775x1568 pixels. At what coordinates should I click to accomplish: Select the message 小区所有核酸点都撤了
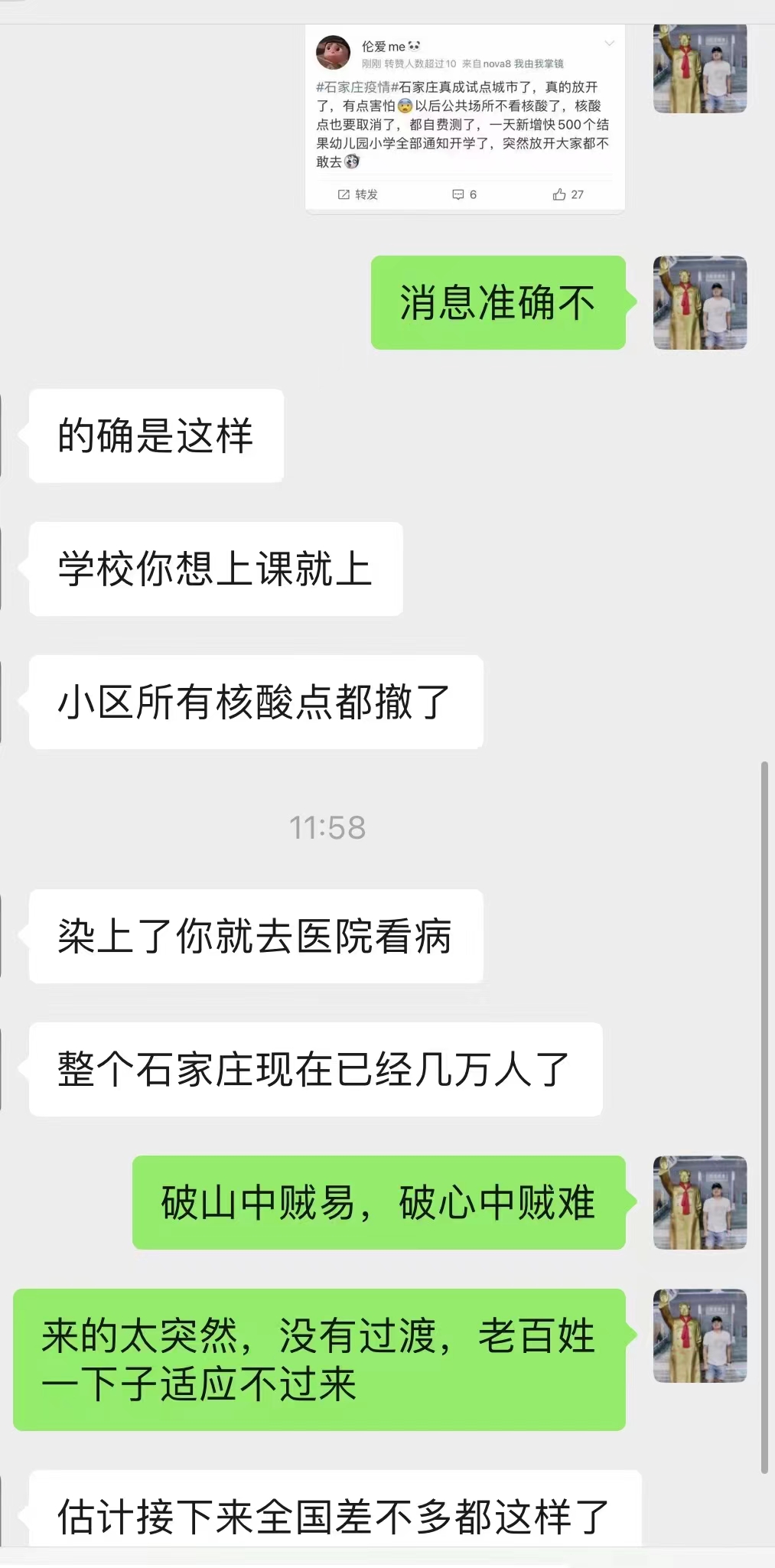(255, 700)
